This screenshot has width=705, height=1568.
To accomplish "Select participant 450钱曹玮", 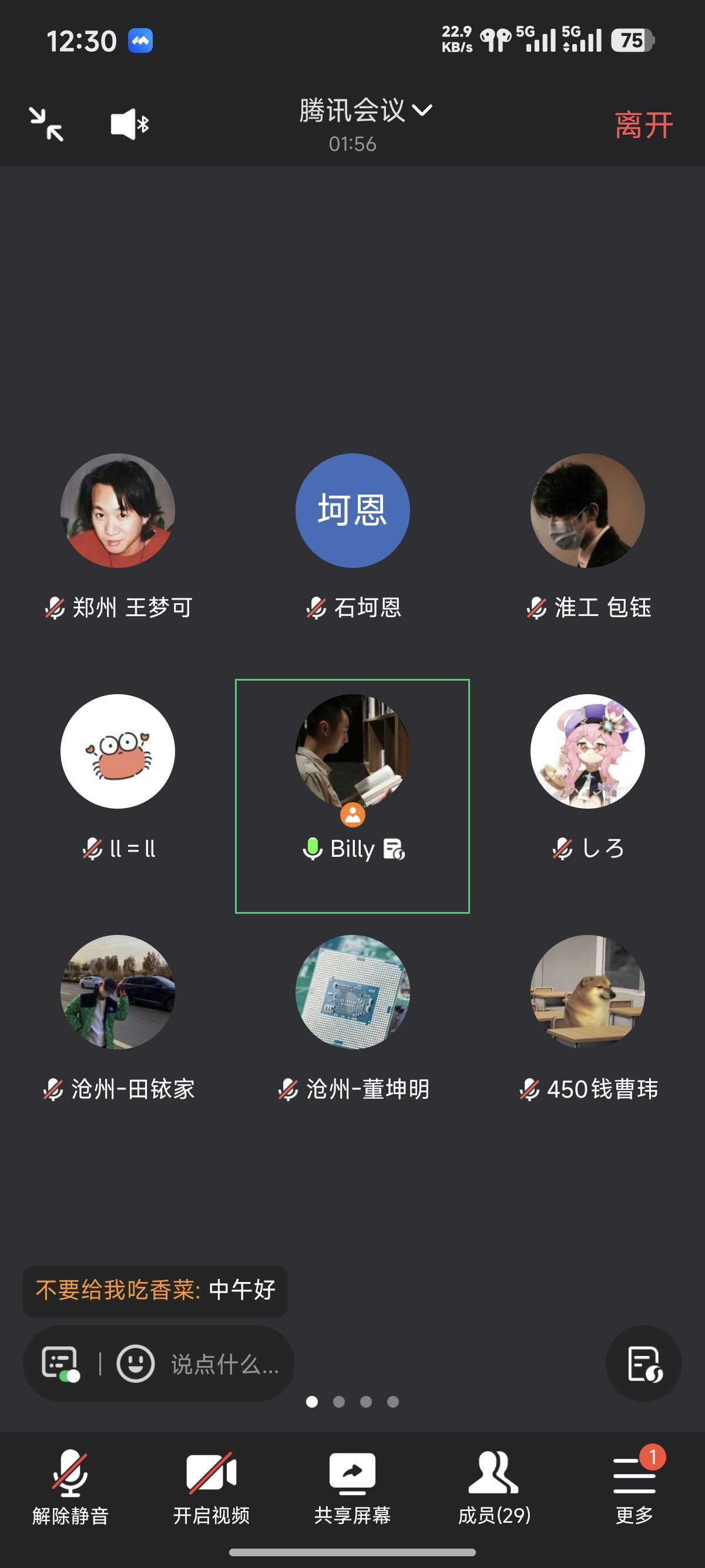I will [587, 992].
